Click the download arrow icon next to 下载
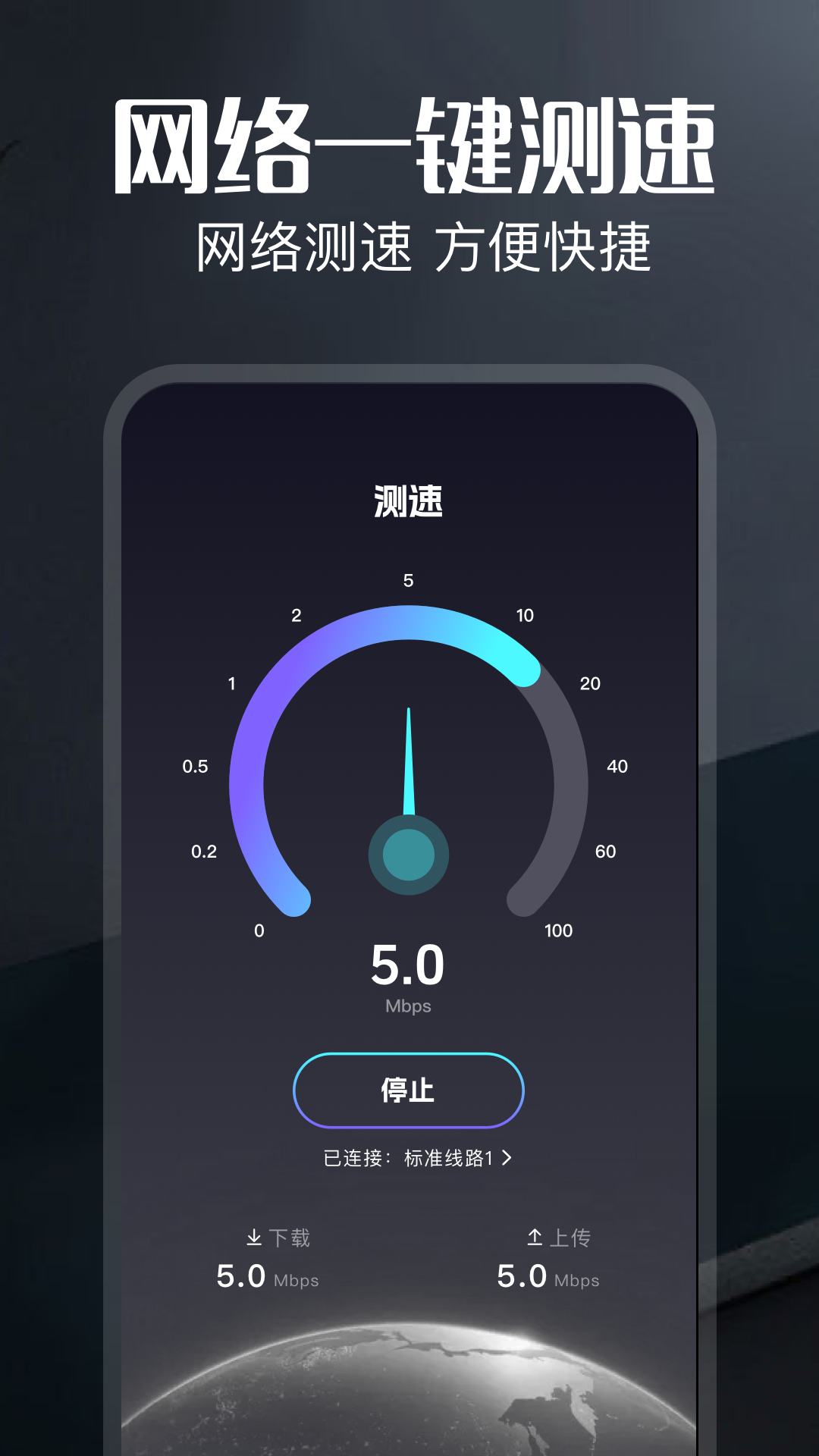This screenshot has height=1456, width=819. (253, 1238)
